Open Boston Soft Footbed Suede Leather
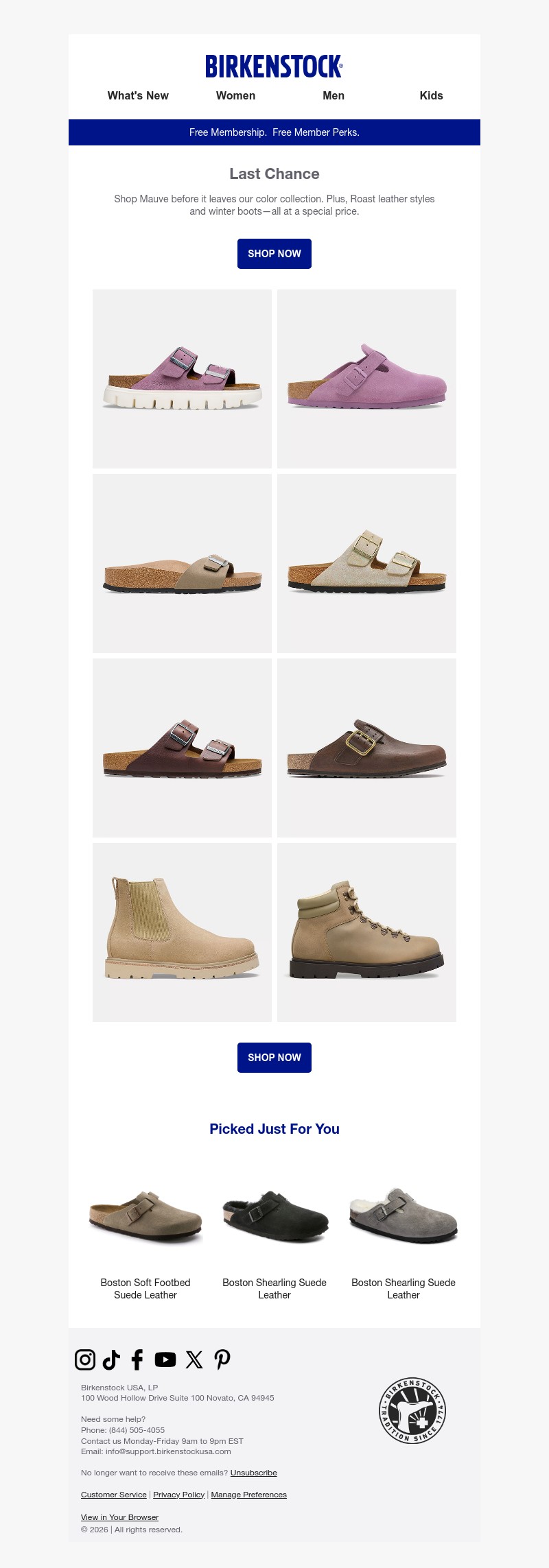This screenshot has height=1568, width=549. click(x=145, y=1288)
